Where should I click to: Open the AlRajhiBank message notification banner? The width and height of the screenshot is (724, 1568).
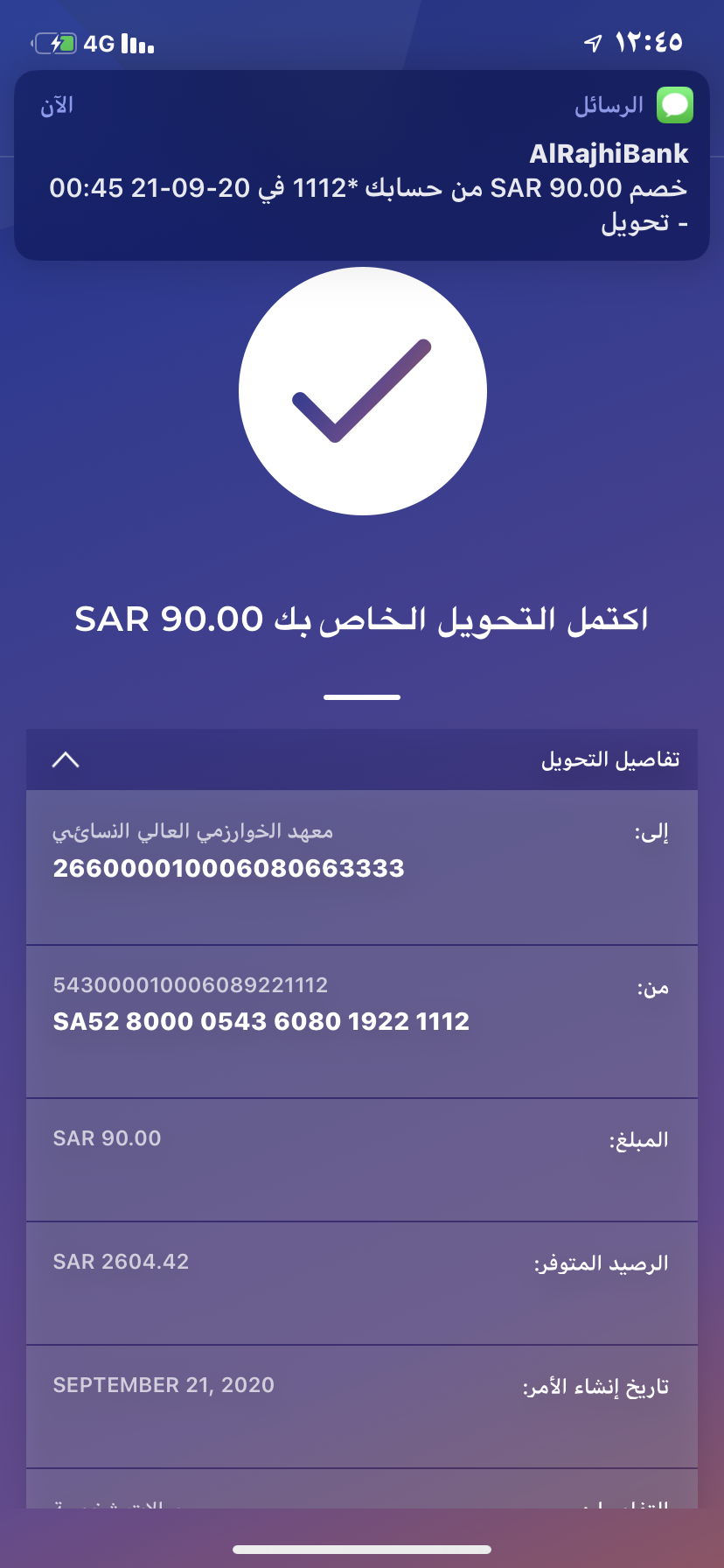pyautogui.click(x=362, y=166)
